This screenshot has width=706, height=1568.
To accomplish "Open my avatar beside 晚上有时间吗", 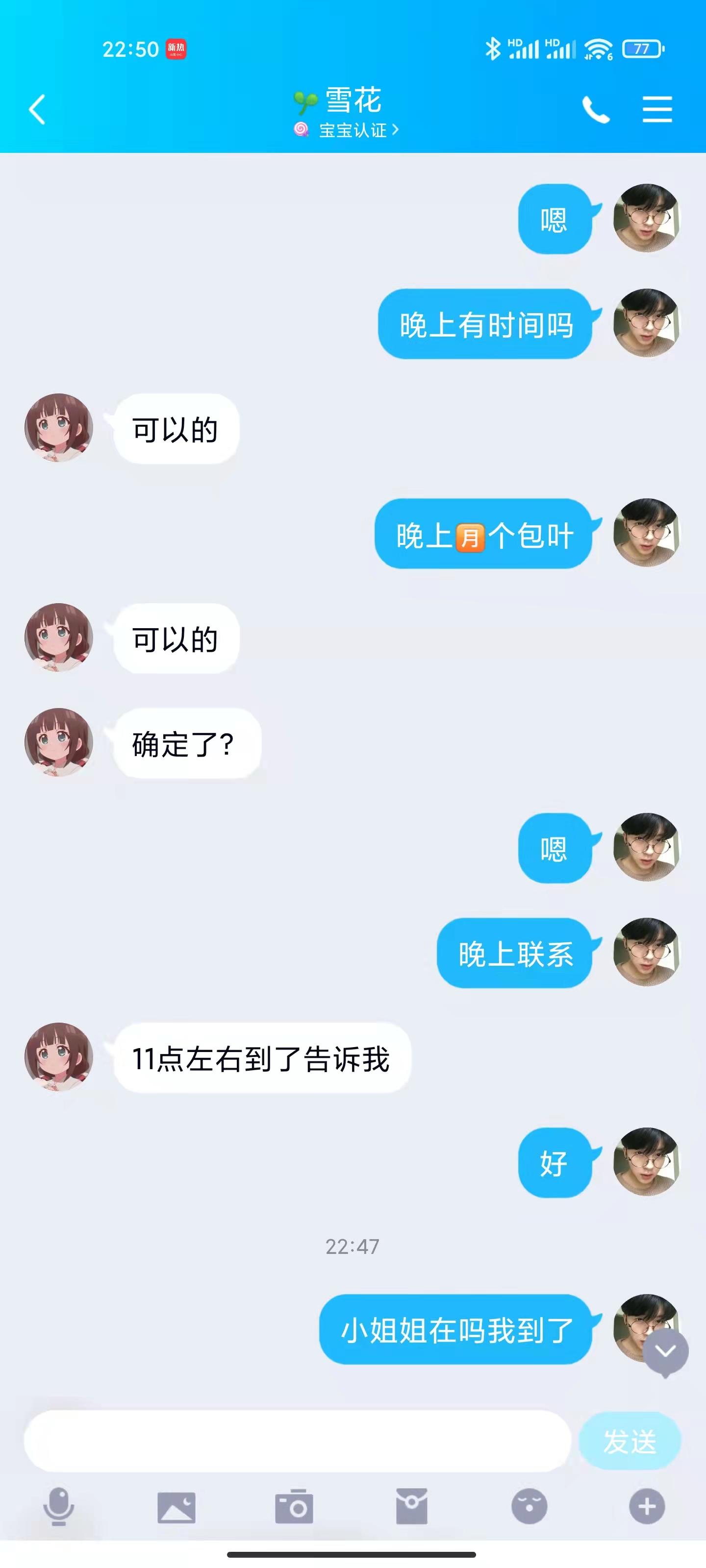I will click(646, 322).
